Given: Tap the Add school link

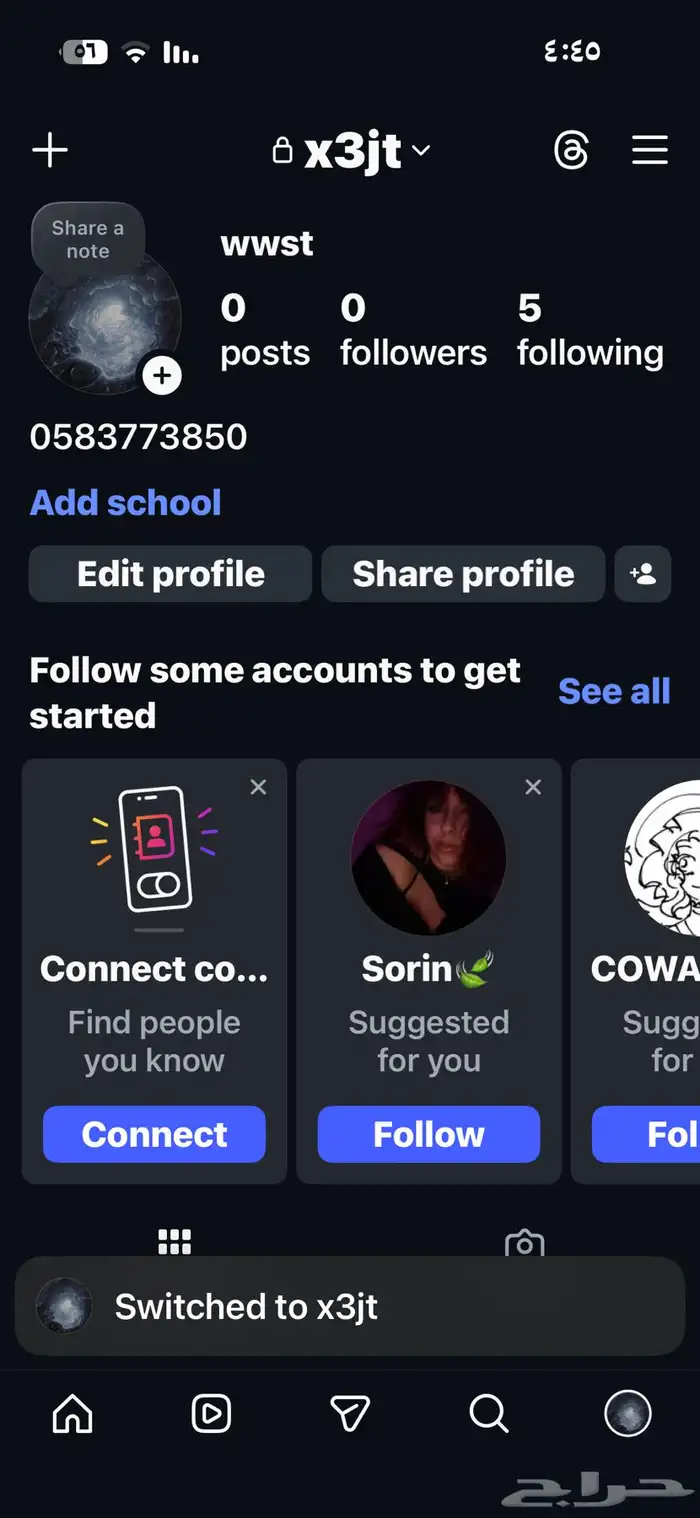Looking at the screenshot, I should pyautogui.click(x=126, y=502).
